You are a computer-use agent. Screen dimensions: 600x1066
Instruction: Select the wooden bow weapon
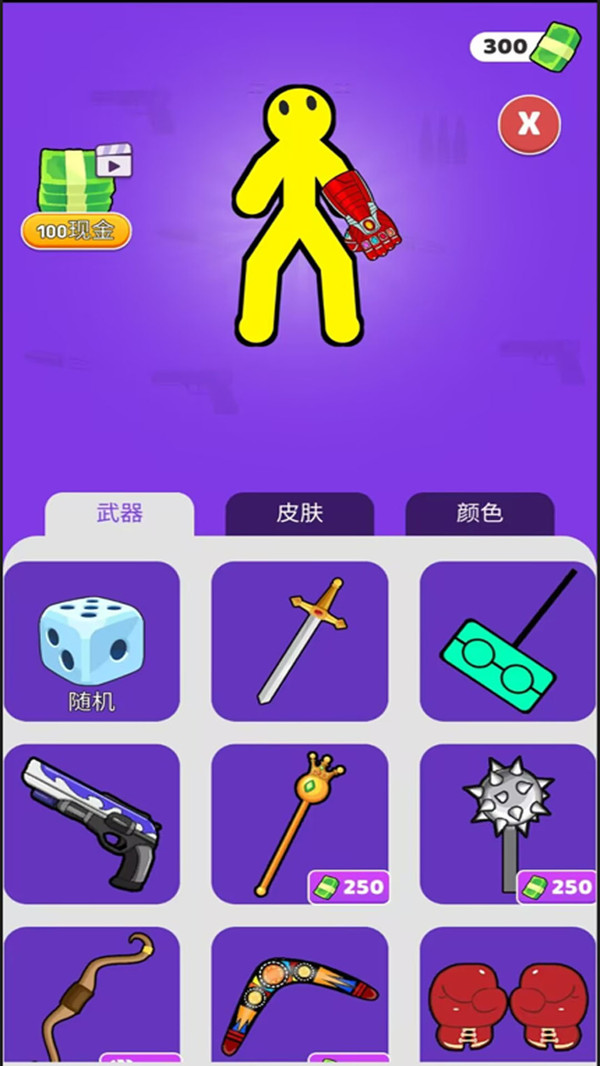92,995
